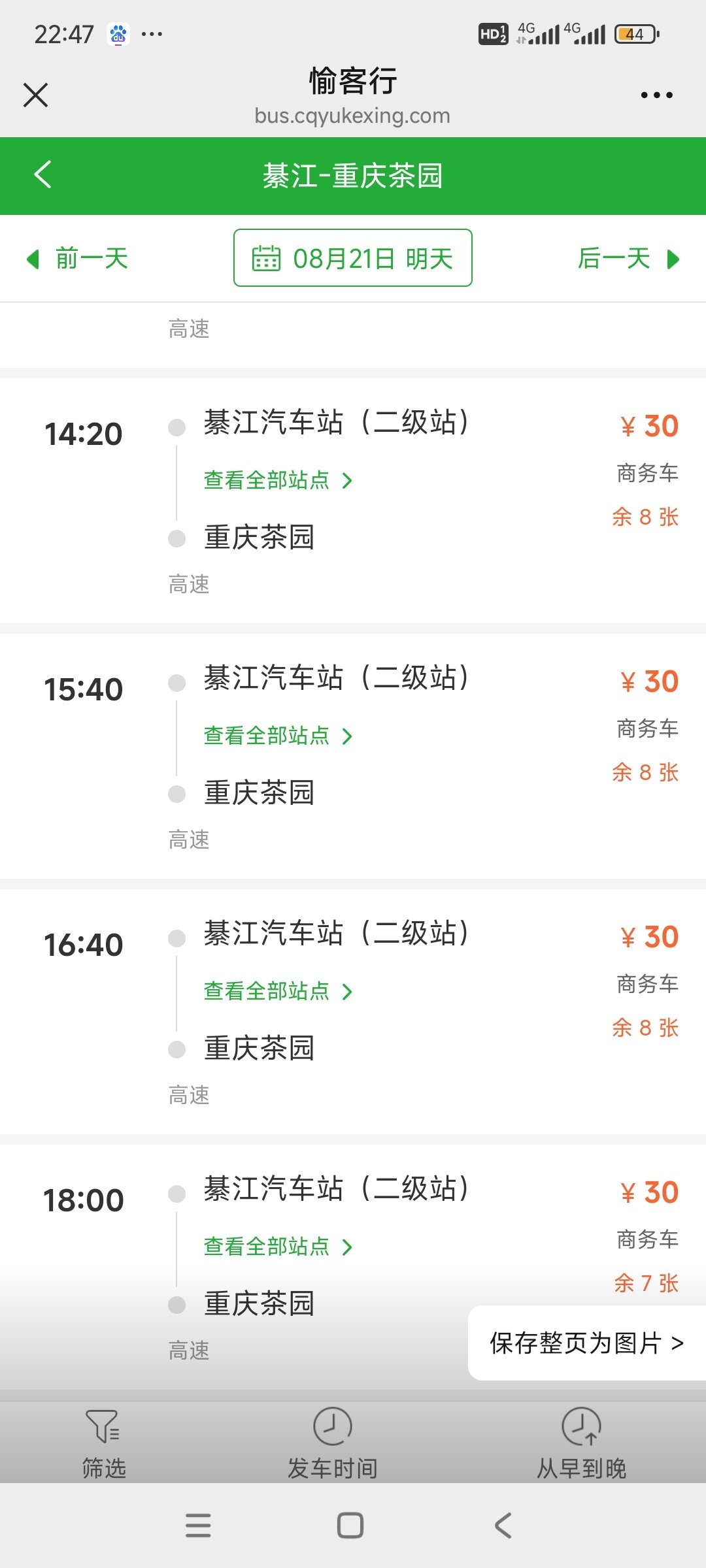Toggle 从早到晚 sort order

(x=581, y=1443)
